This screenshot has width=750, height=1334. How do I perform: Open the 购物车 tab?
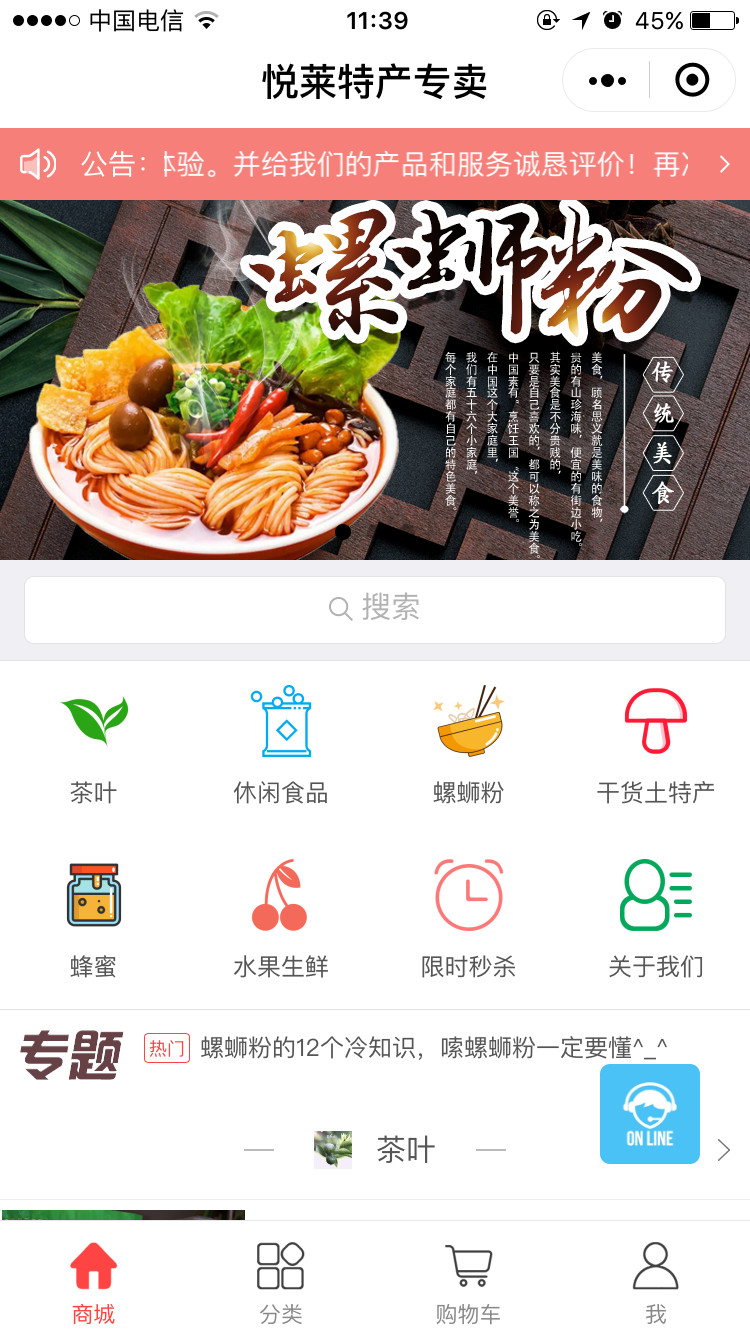point(468,1282)
